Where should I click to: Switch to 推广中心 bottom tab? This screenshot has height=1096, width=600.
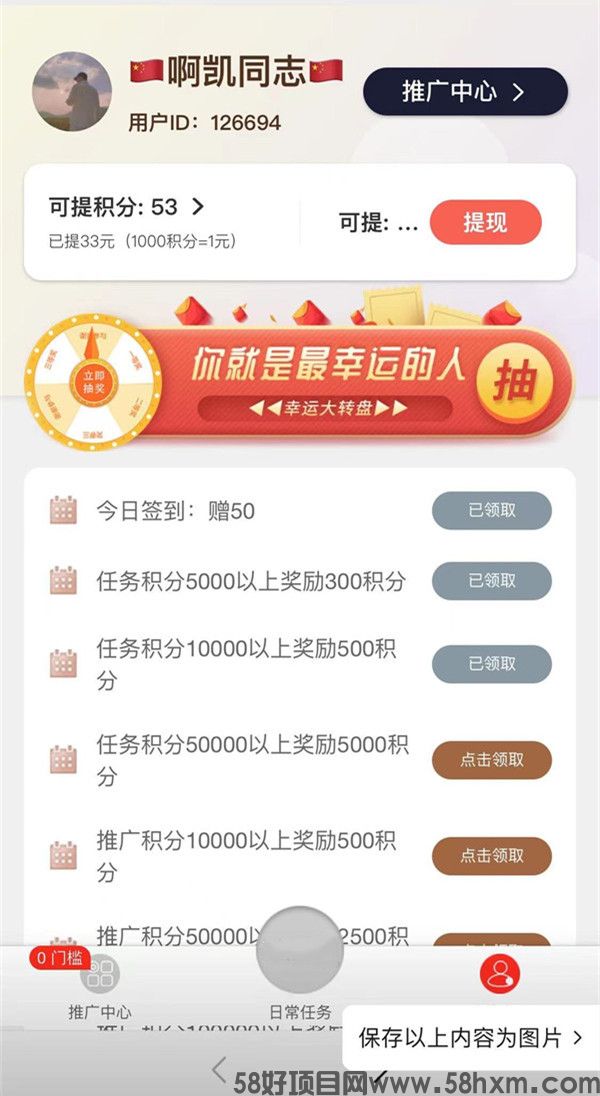pos(99,985)
